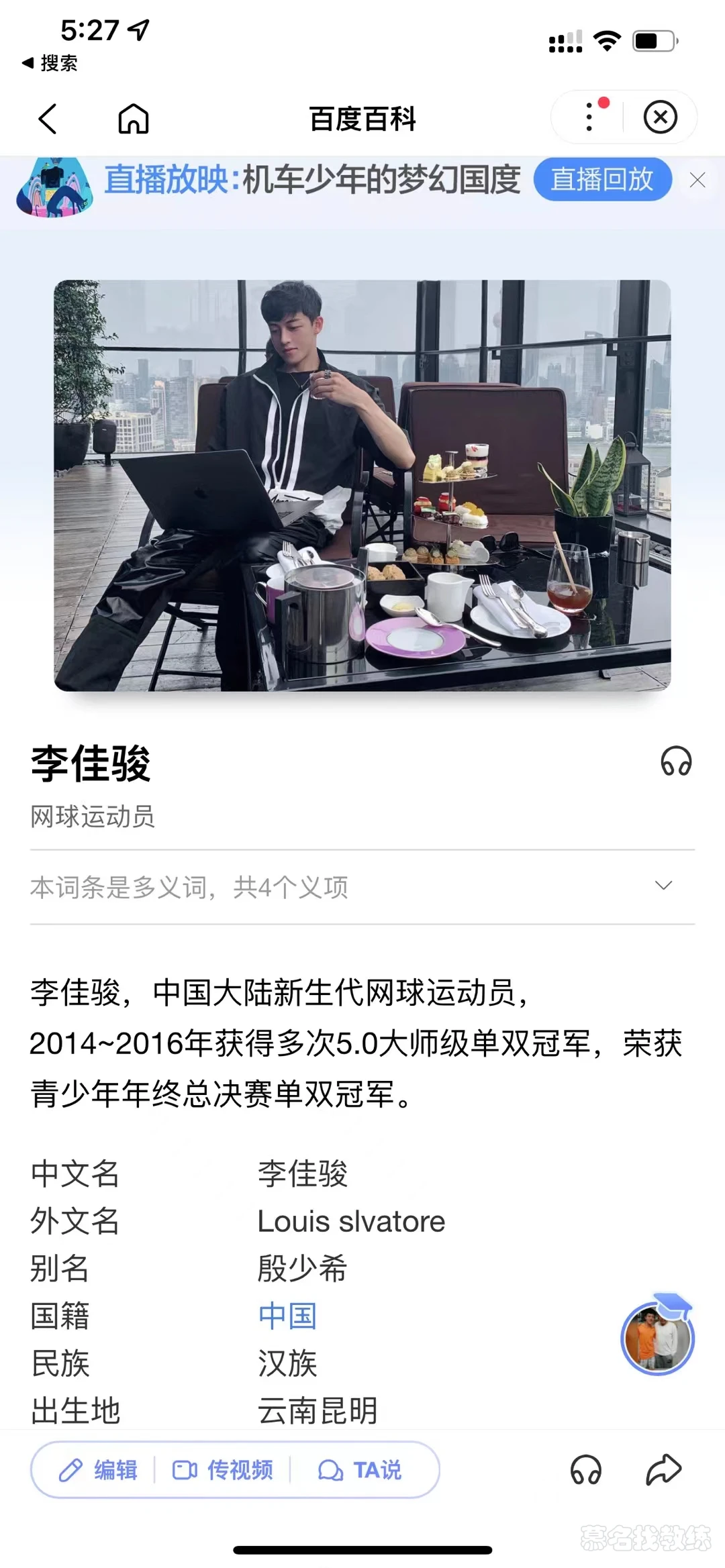The height and width of the screenshot is (1568, 725).
Task: Tap the headphone icon in the bottom bar
Action: point(585,1470)
